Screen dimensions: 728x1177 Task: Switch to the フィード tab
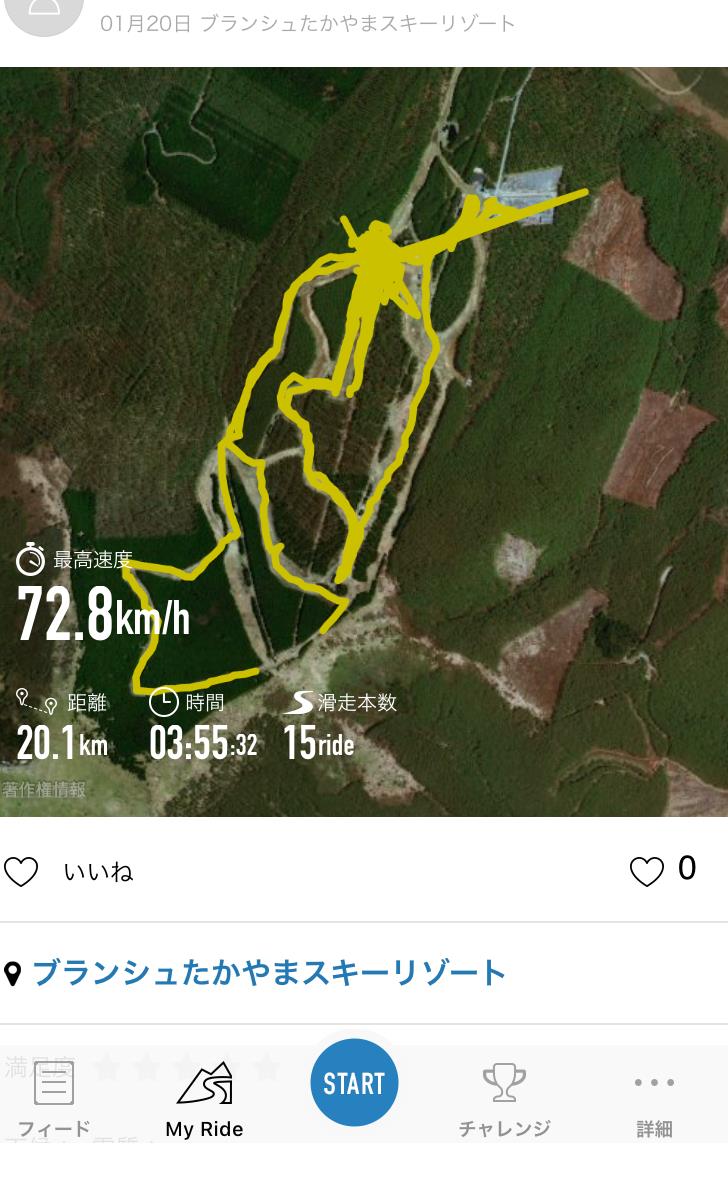[54, 1100]
